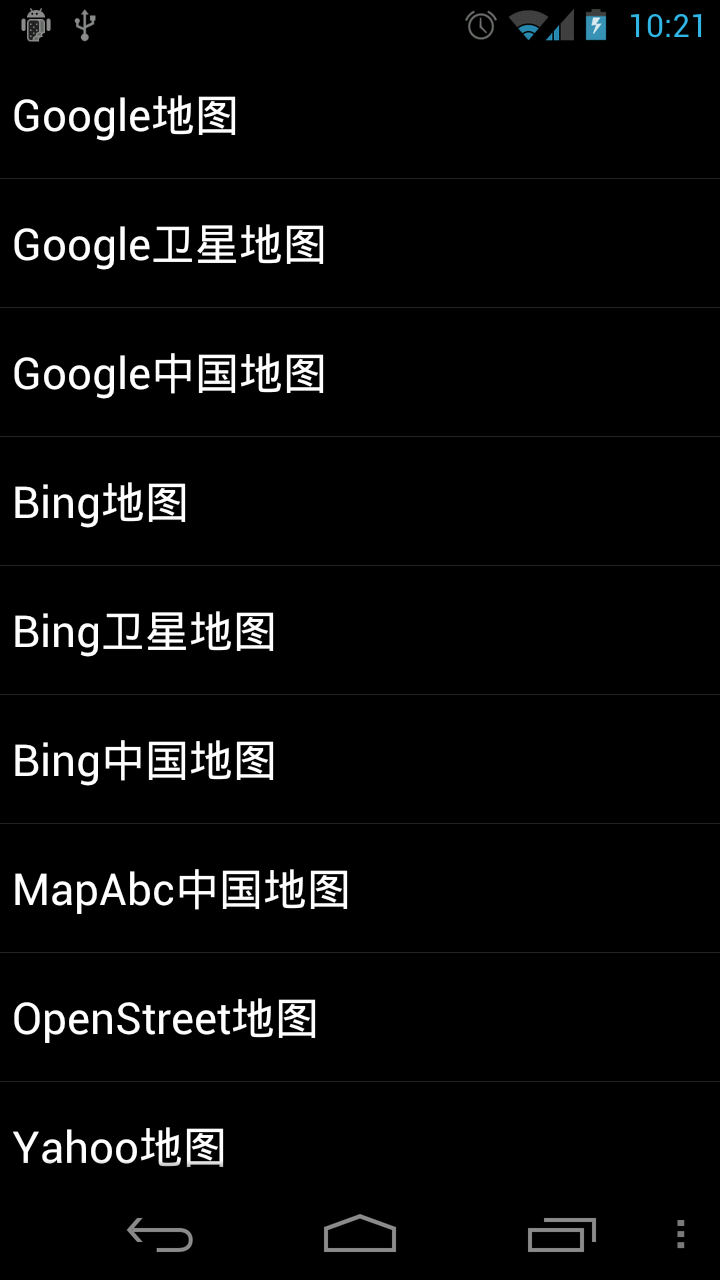Select Bing中国地图

[x=360, y=760]
